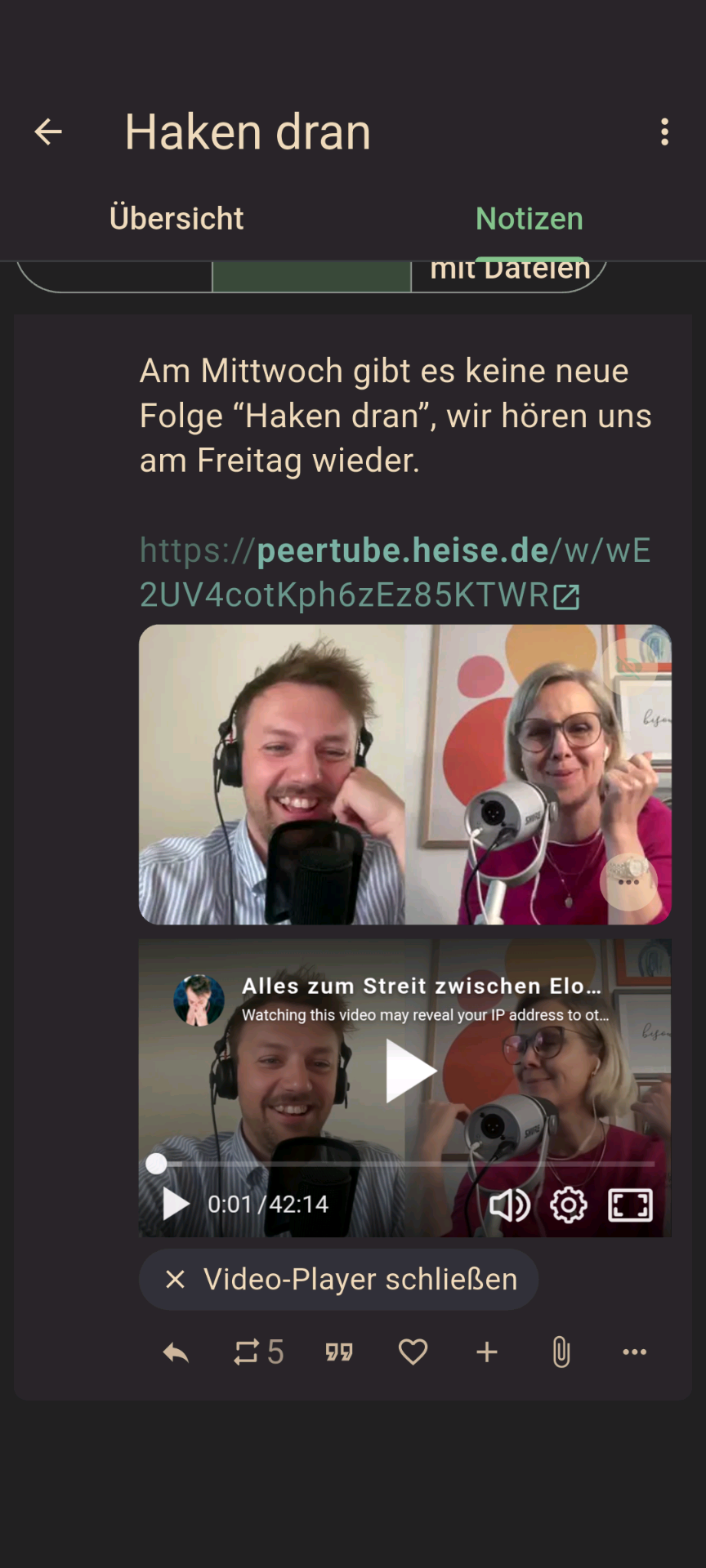Switch to the Übersicht tab
Viewport: 706px width, 1568px height.
coord(176,219)
